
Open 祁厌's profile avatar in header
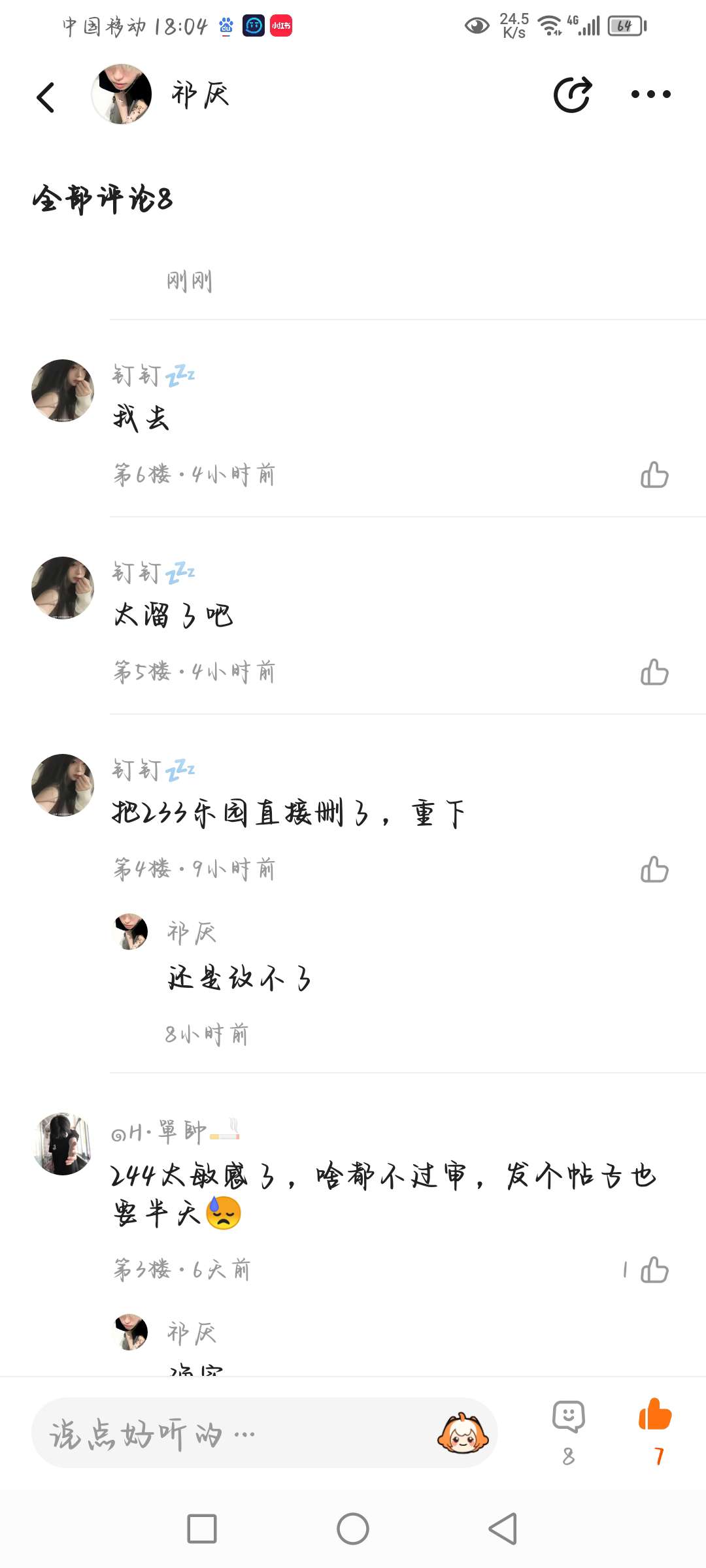pos(122,94)
